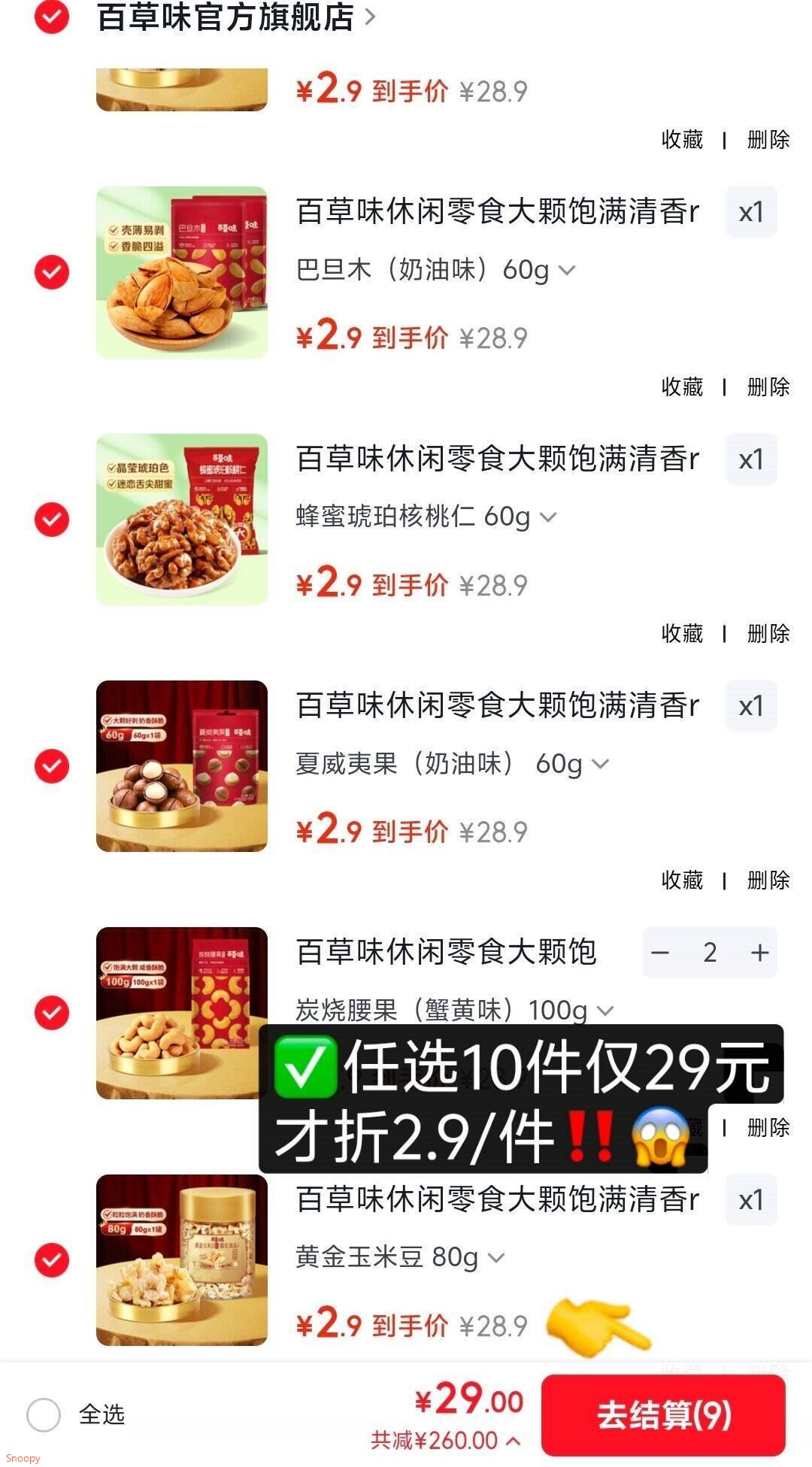Remove 蜂蜜琥珀核桃仁 from the cart
812x1467 pixels.
click(x=768, y=633)
